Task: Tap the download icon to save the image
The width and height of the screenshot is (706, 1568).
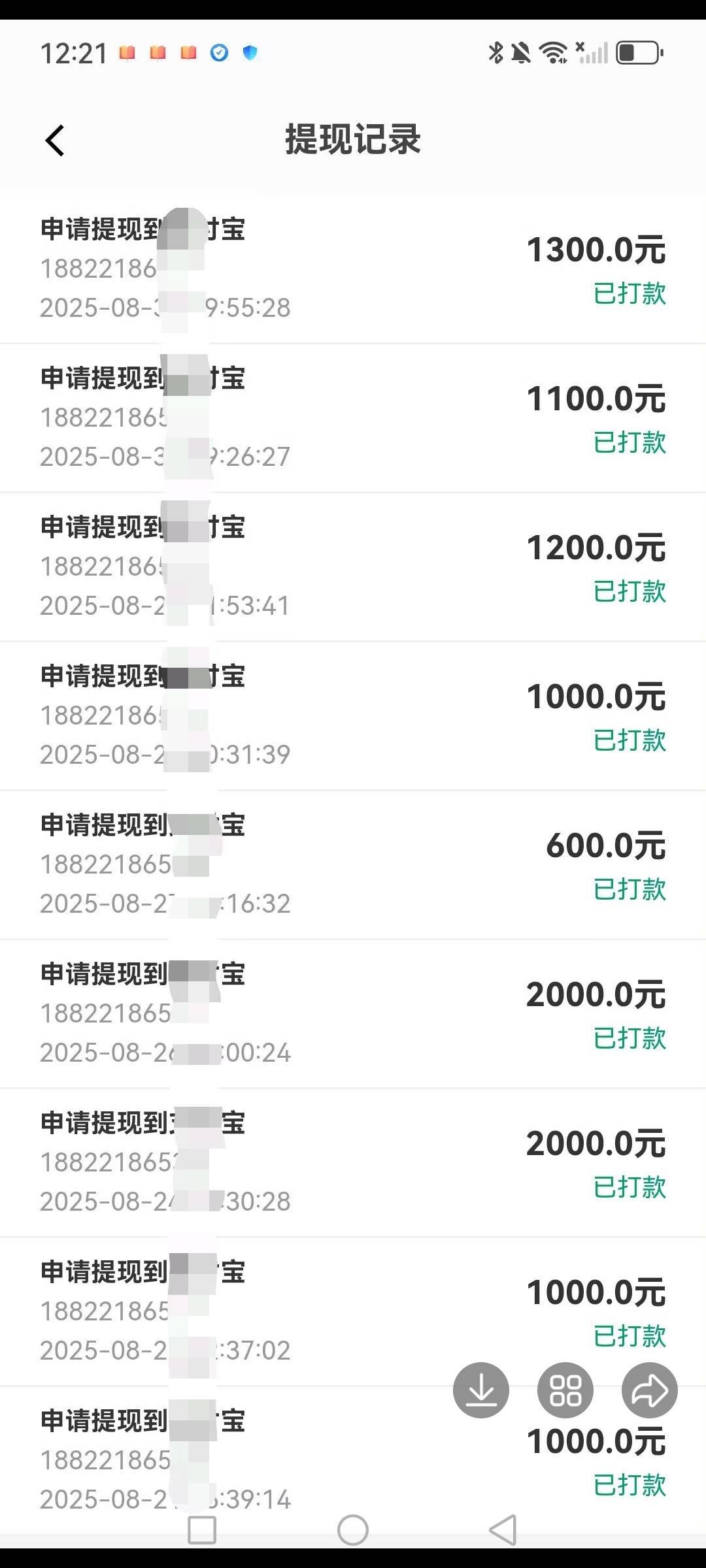Action: click(x=481, y=1390)
